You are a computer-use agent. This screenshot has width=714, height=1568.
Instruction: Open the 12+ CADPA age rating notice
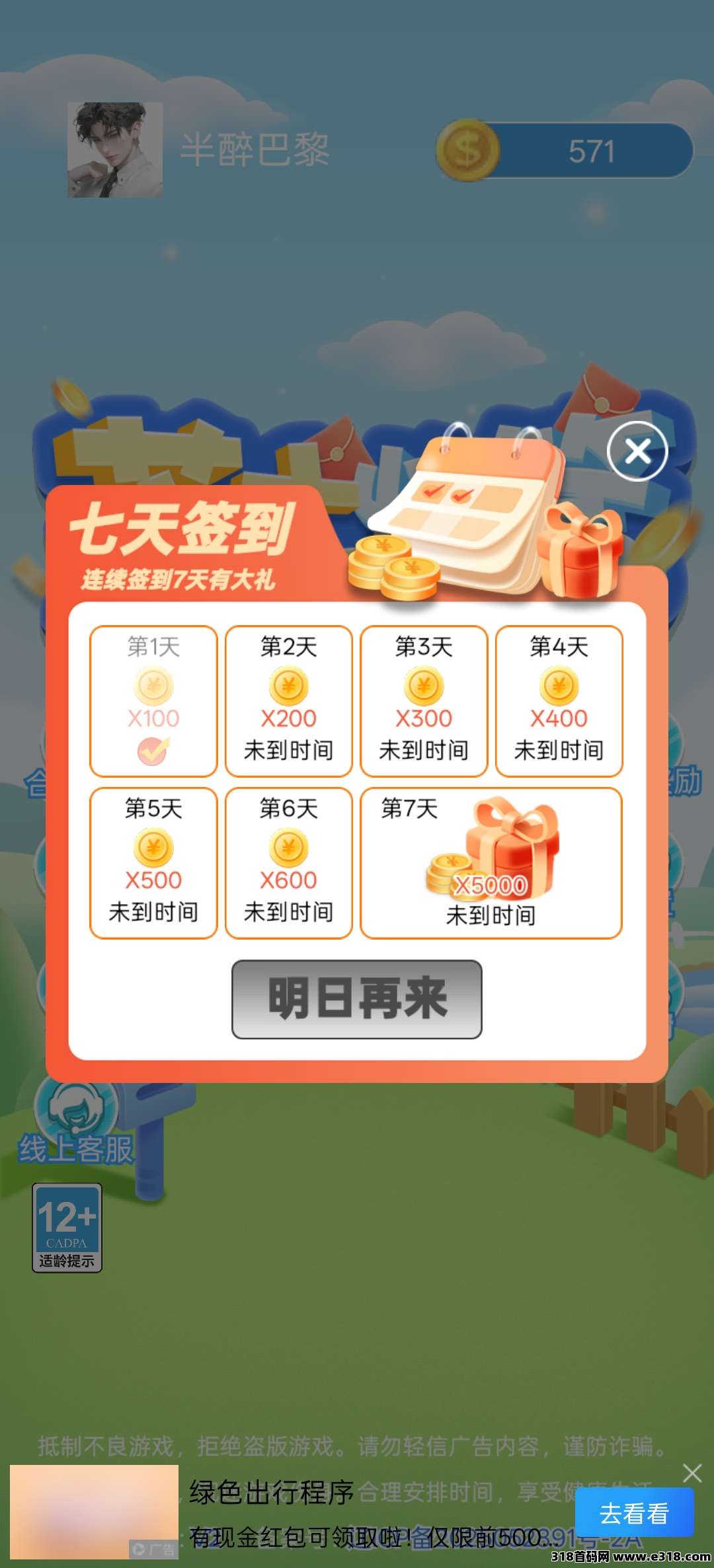(67, 1227)
